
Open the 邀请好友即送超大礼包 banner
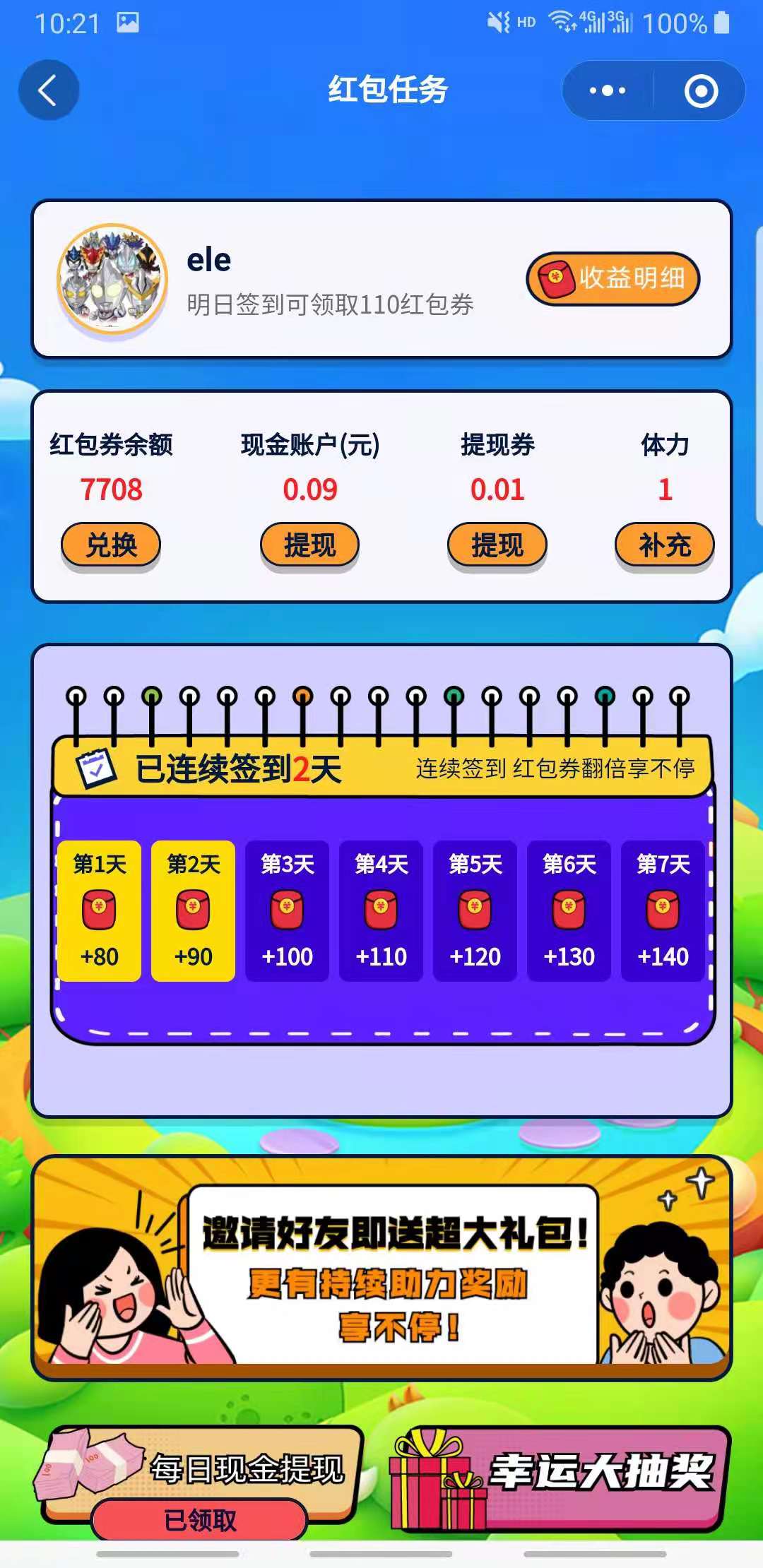click(x=381, y=1268)
